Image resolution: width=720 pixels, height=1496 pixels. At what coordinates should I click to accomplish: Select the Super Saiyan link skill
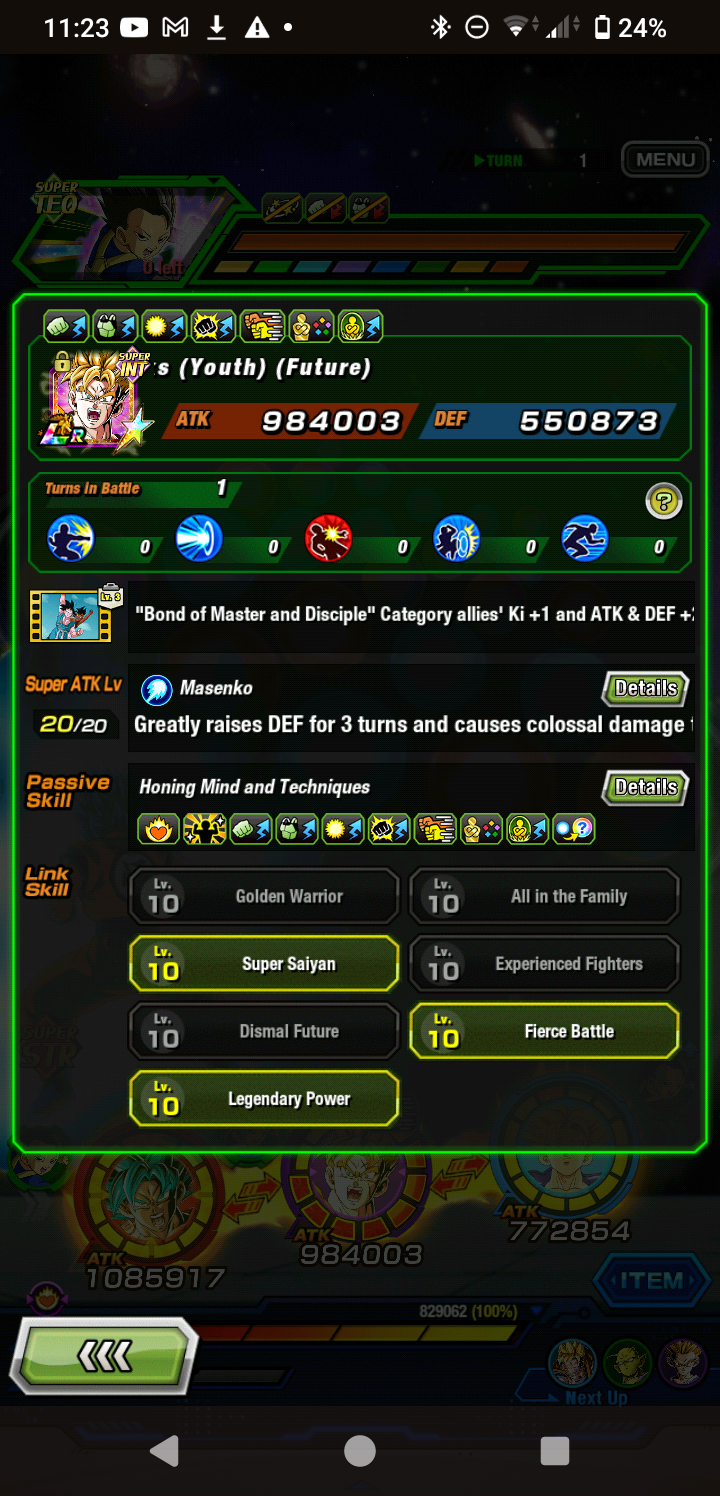[x=264, y=964]
